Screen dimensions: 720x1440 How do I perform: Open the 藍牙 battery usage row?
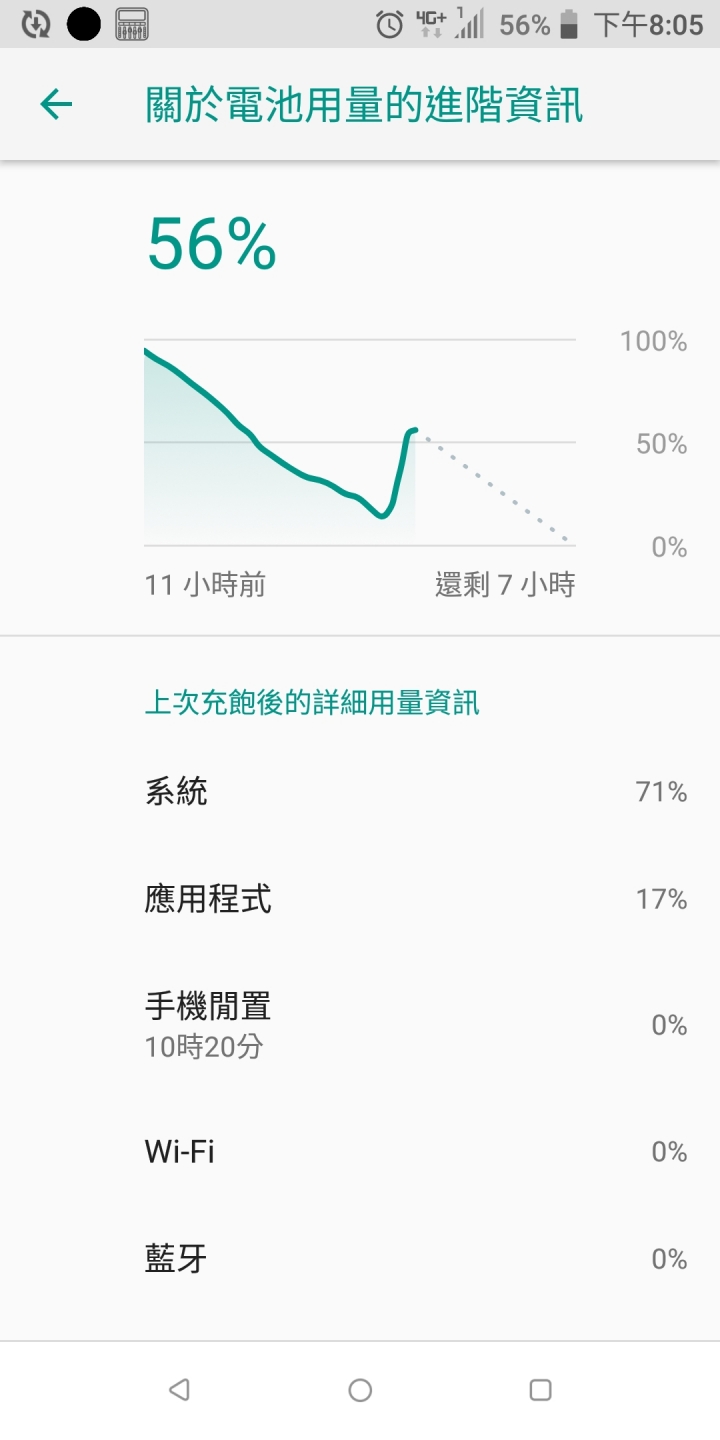(x=360, y=1259)
